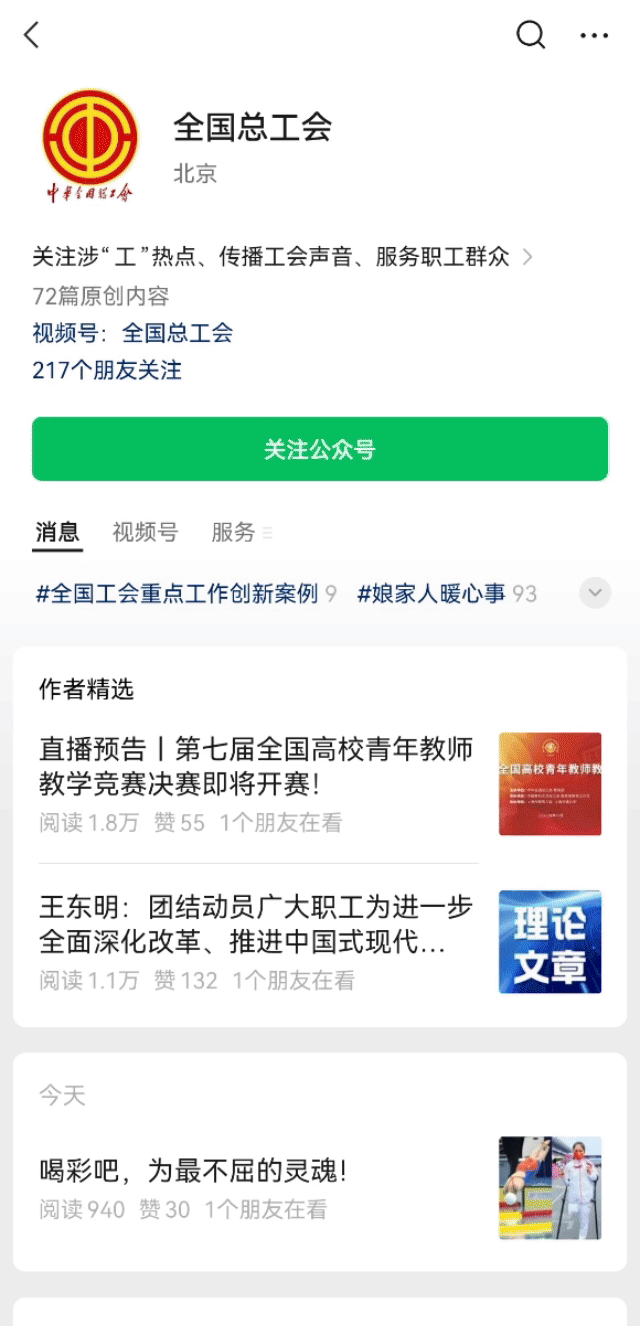Open the 王东明 article on 团结动员广大职工
640x1326 pixels.
point(320,942)
